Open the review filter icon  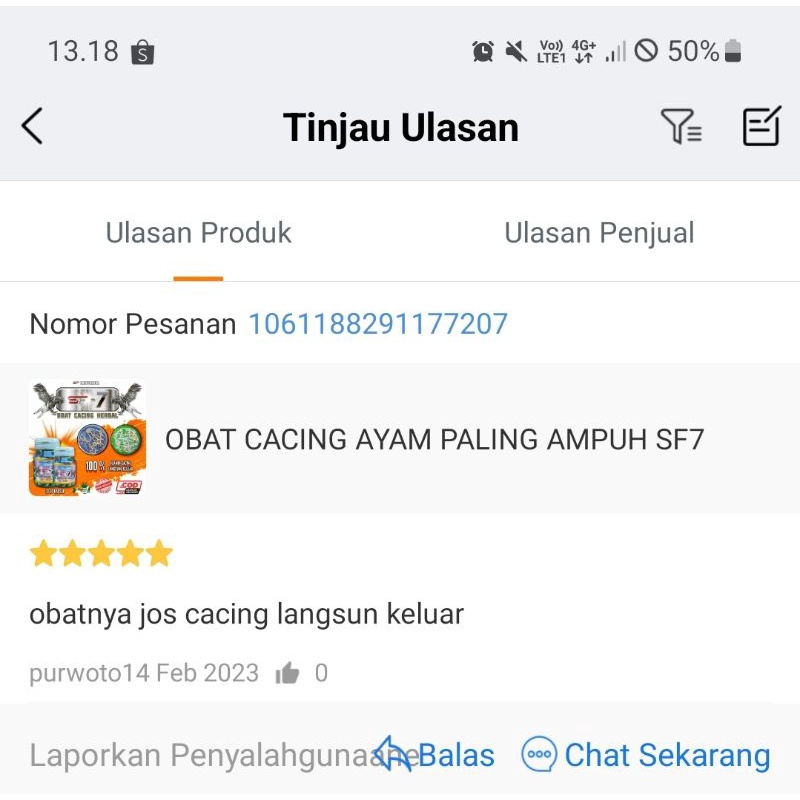tap(681, 127)
